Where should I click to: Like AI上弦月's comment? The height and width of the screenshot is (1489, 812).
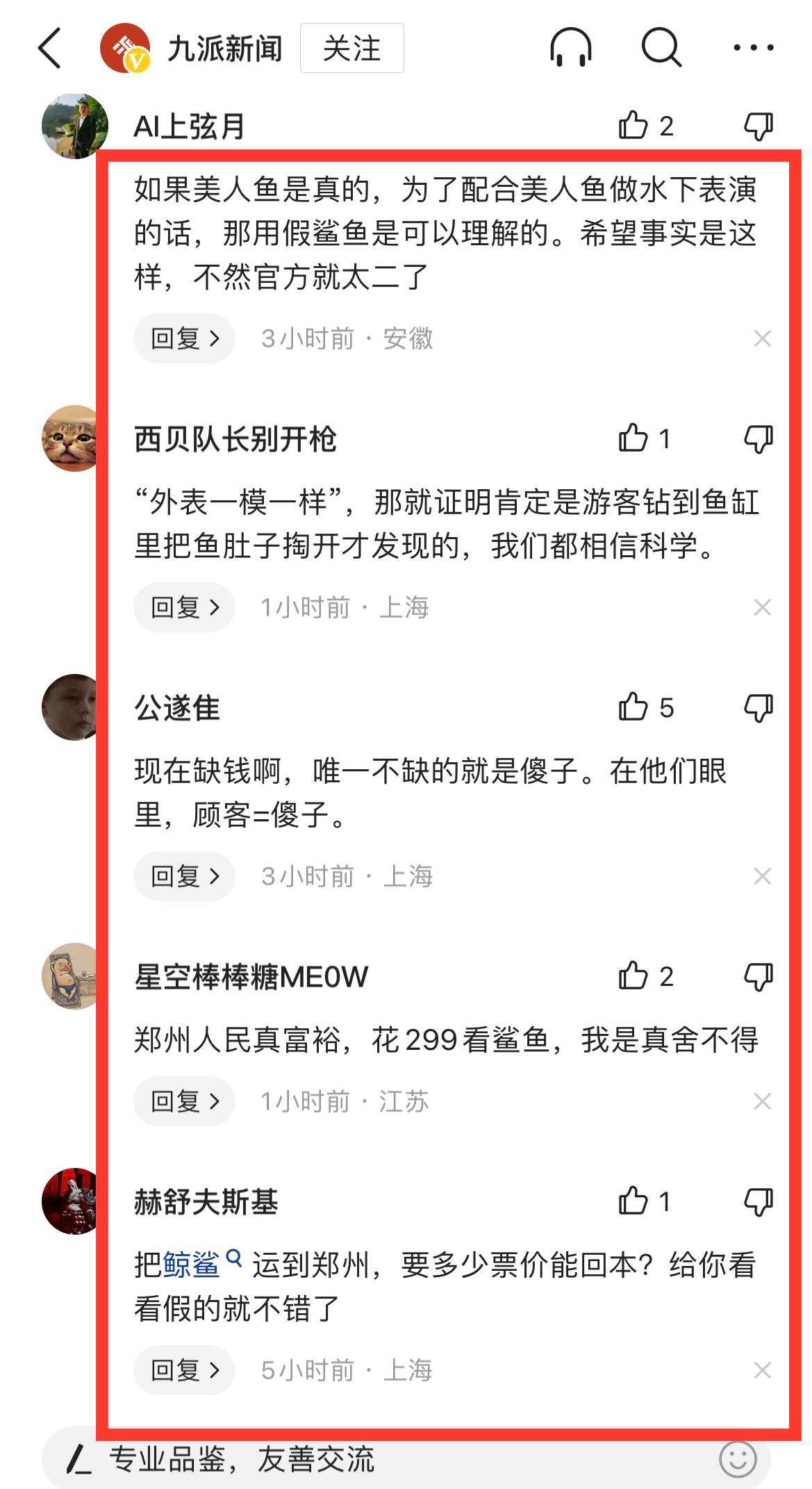pos(633,126)
